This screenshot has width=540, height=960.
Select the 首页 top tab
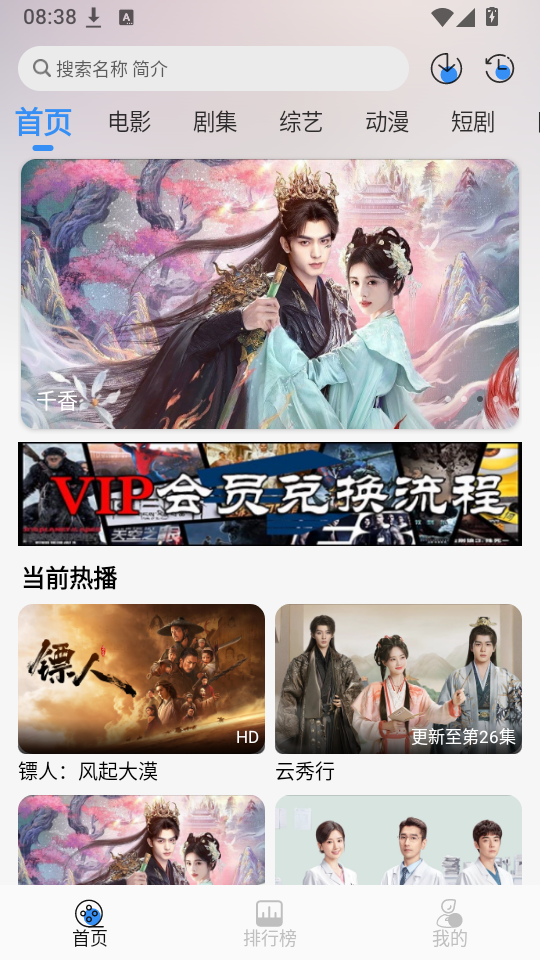43,122
